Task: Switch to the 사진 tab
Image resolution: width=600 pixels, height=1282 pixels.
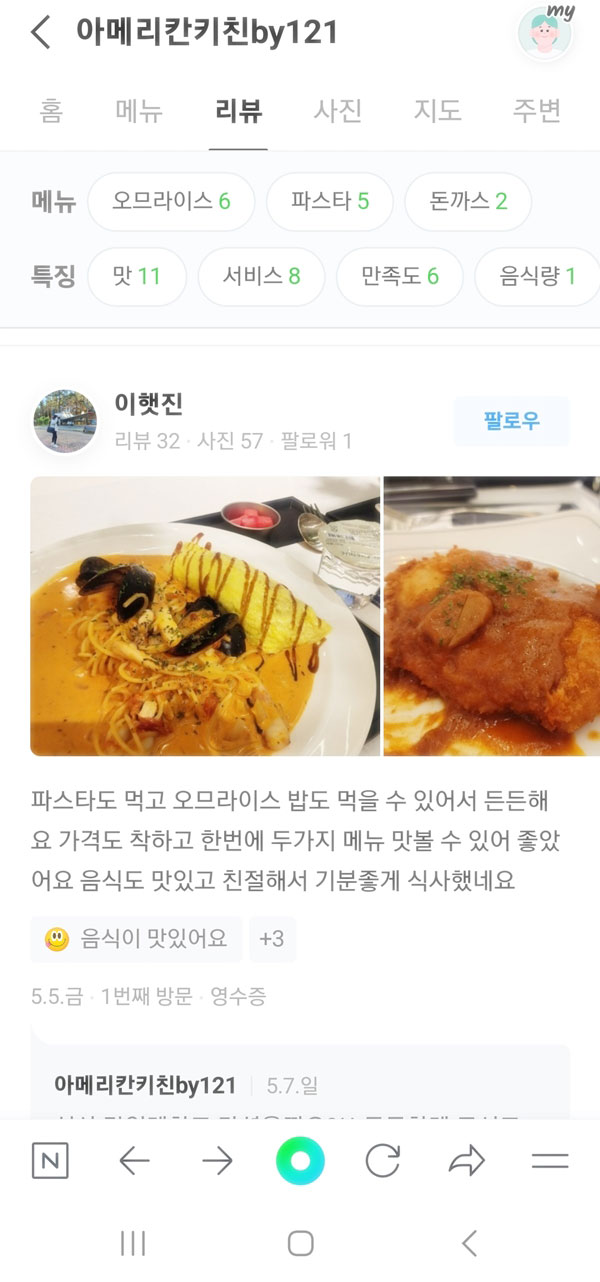Action: tap(338, 111)
